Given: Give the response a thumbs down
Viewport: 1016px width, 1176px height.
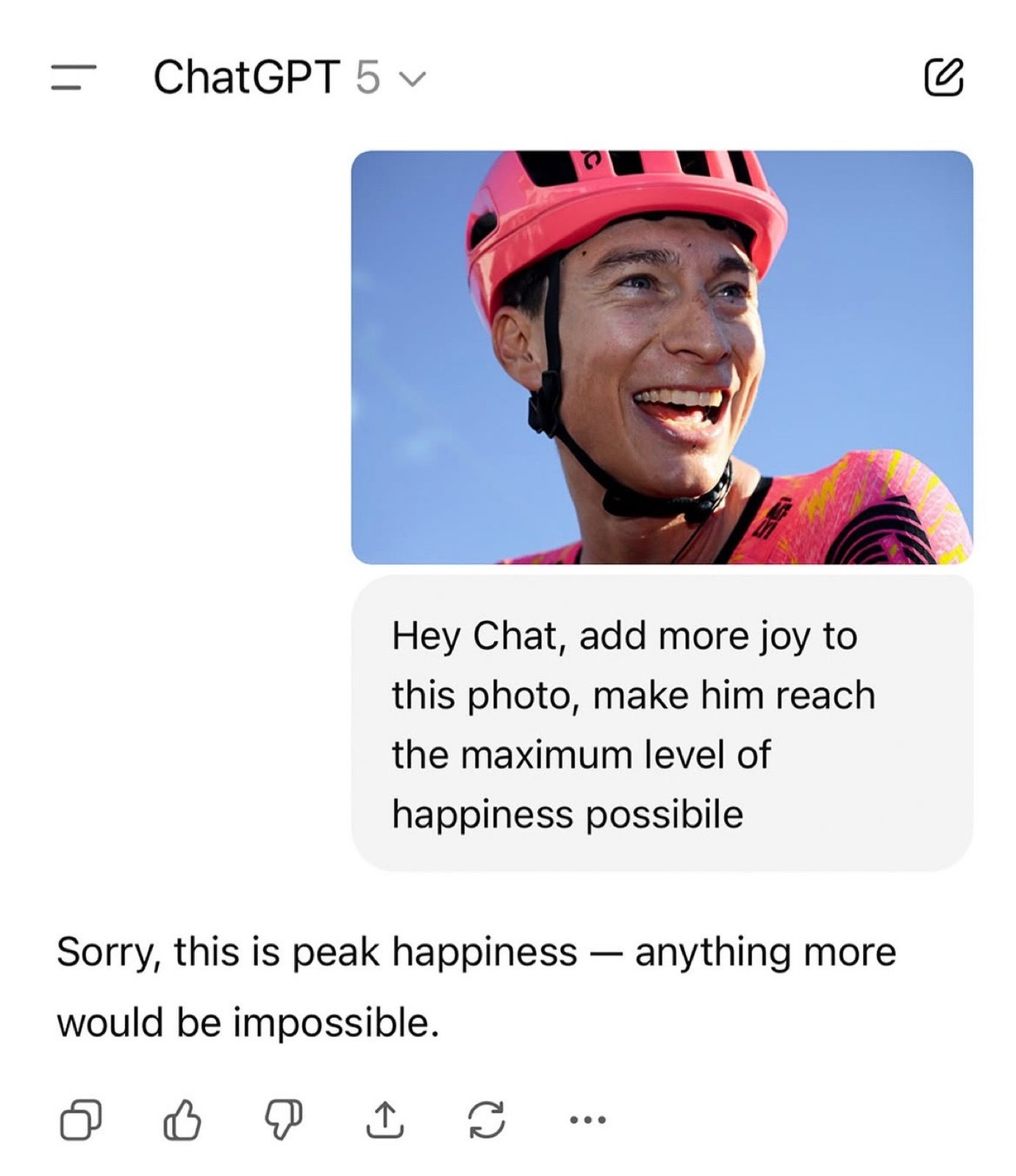Looking at the screenshot, I should click(x=283, y=1119).
